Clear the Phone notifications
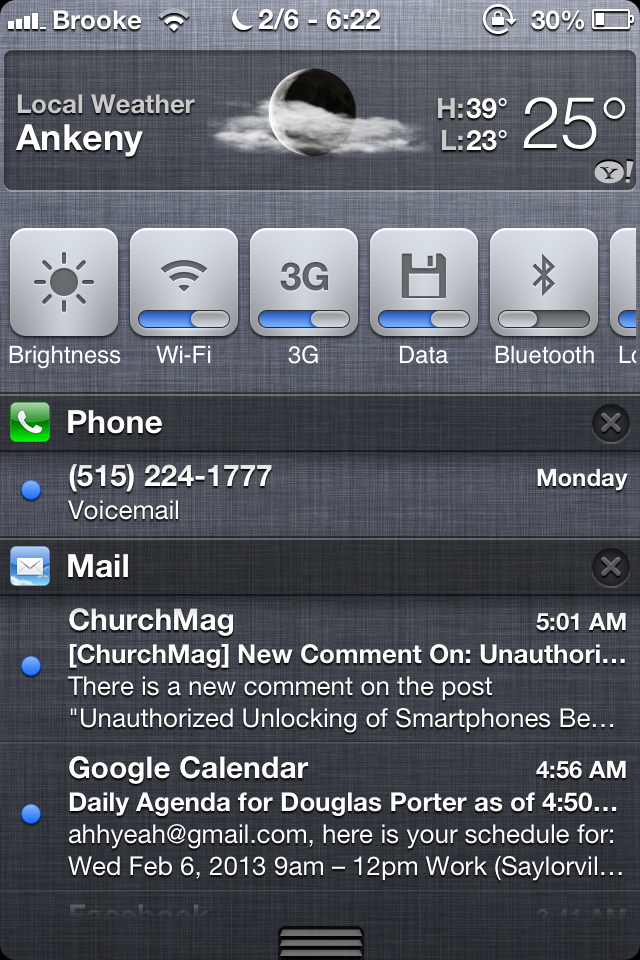 coord(610,423)
